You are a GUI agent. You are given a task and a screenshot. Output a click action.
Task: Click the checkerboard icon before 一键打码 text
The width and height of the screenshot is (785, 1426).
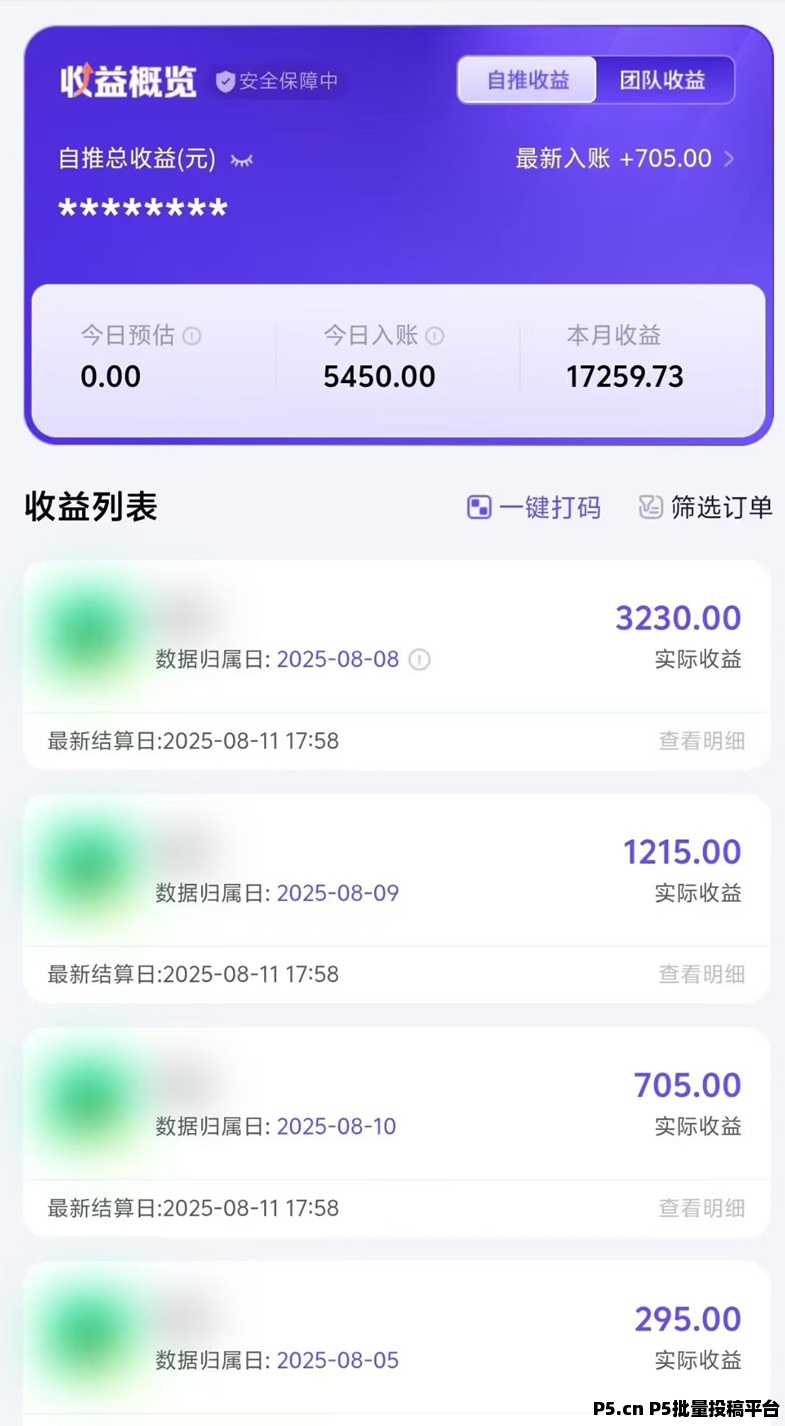tap(480, 507)
